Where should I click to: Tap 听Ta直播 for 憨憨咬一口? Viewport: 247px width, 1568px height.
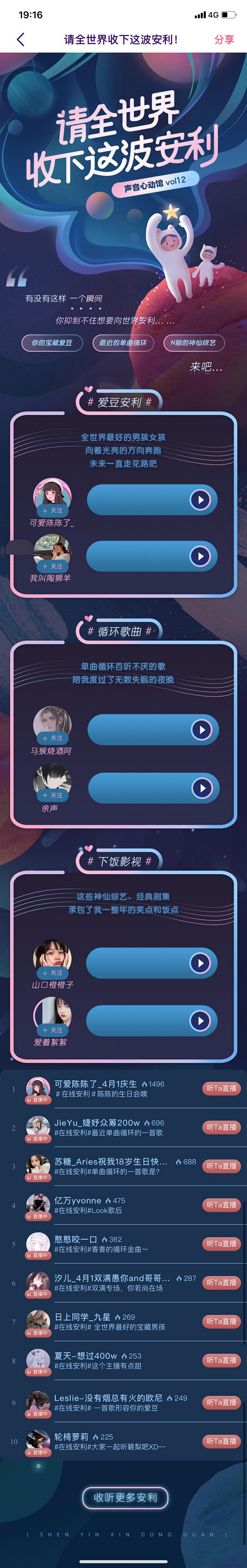(x=221, y=1243)
